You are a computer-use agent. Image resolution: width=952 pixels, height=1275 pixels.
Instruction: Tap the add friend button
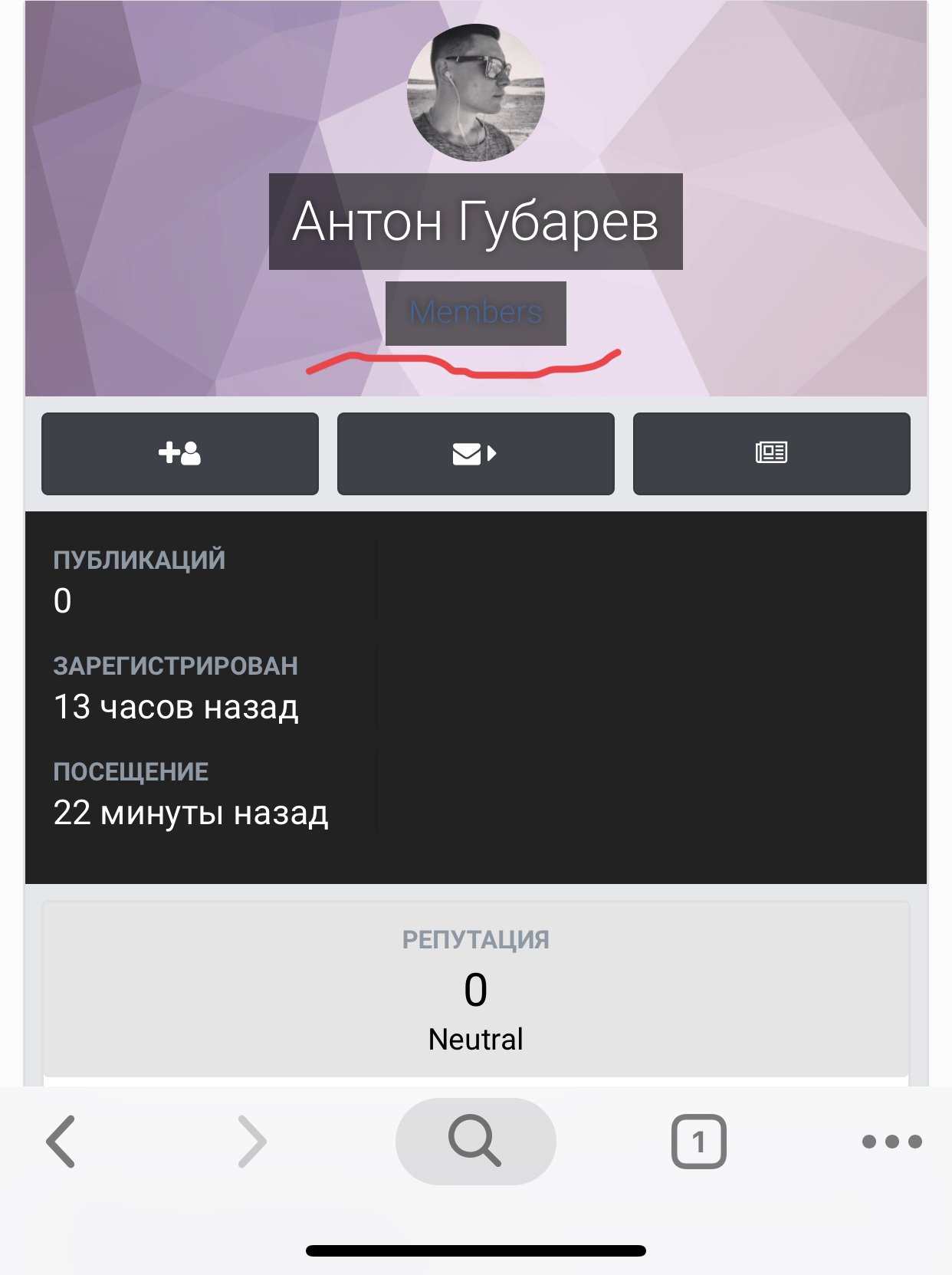click(x=179, y=453)
